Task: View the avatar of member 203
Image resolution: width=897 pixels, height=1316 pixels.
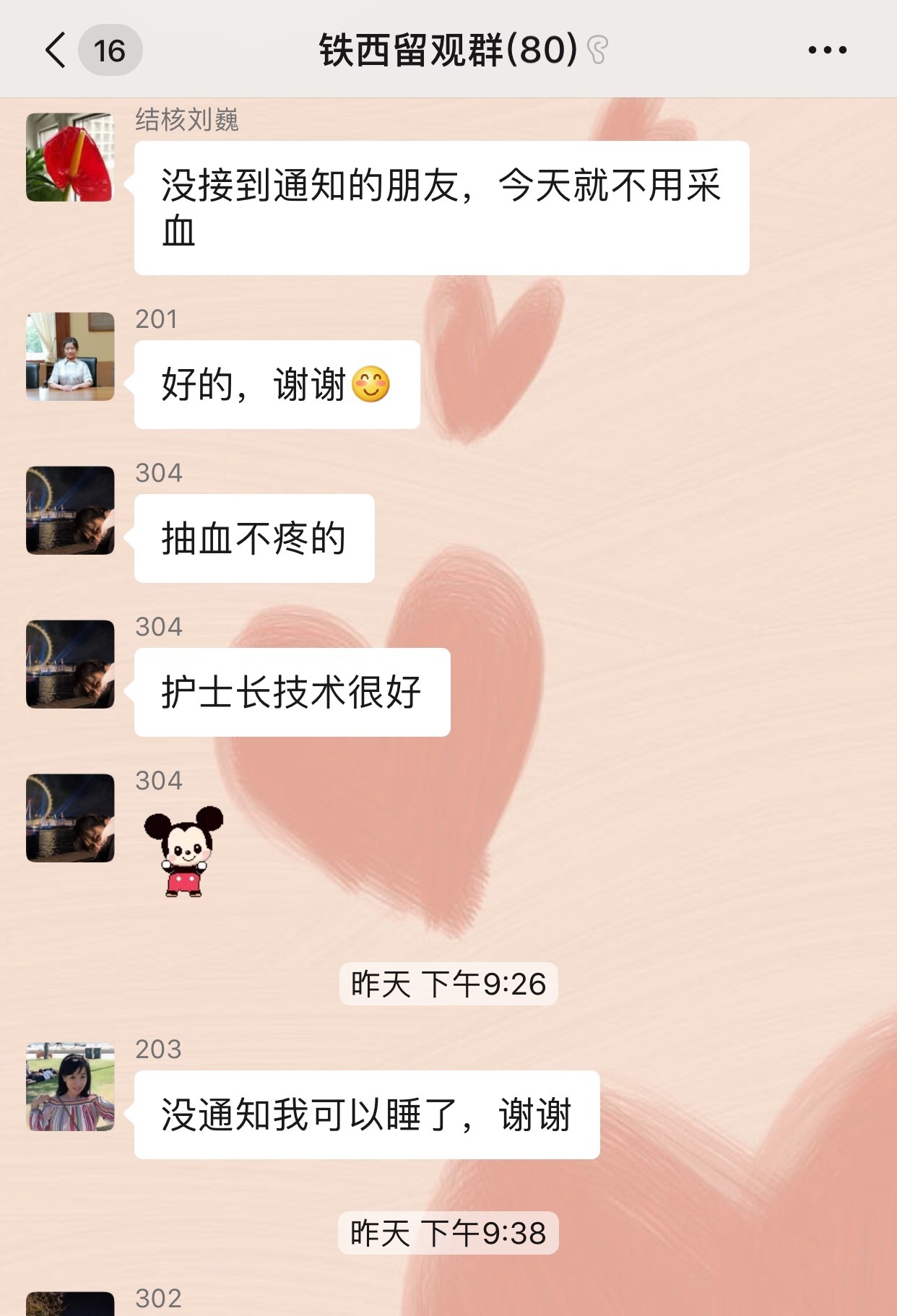Action: (70, 1086)
